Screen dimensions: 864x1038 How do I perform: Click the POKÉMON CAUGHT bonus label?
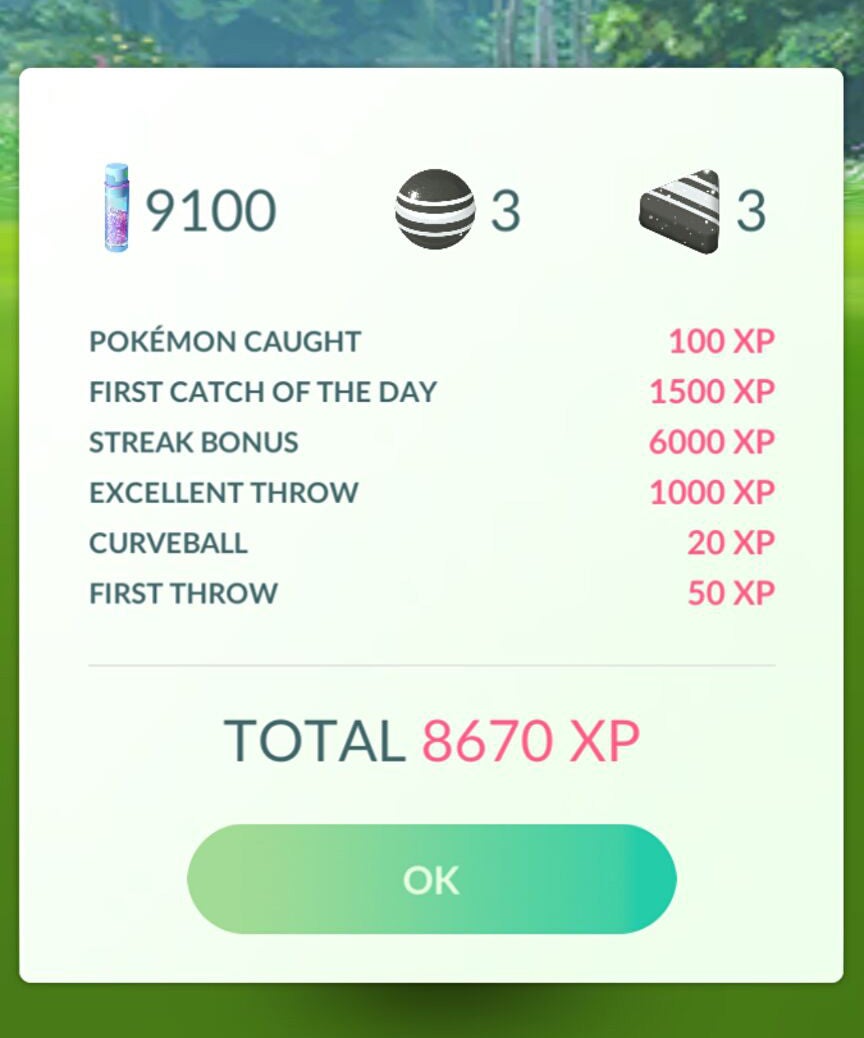[224, 341]
